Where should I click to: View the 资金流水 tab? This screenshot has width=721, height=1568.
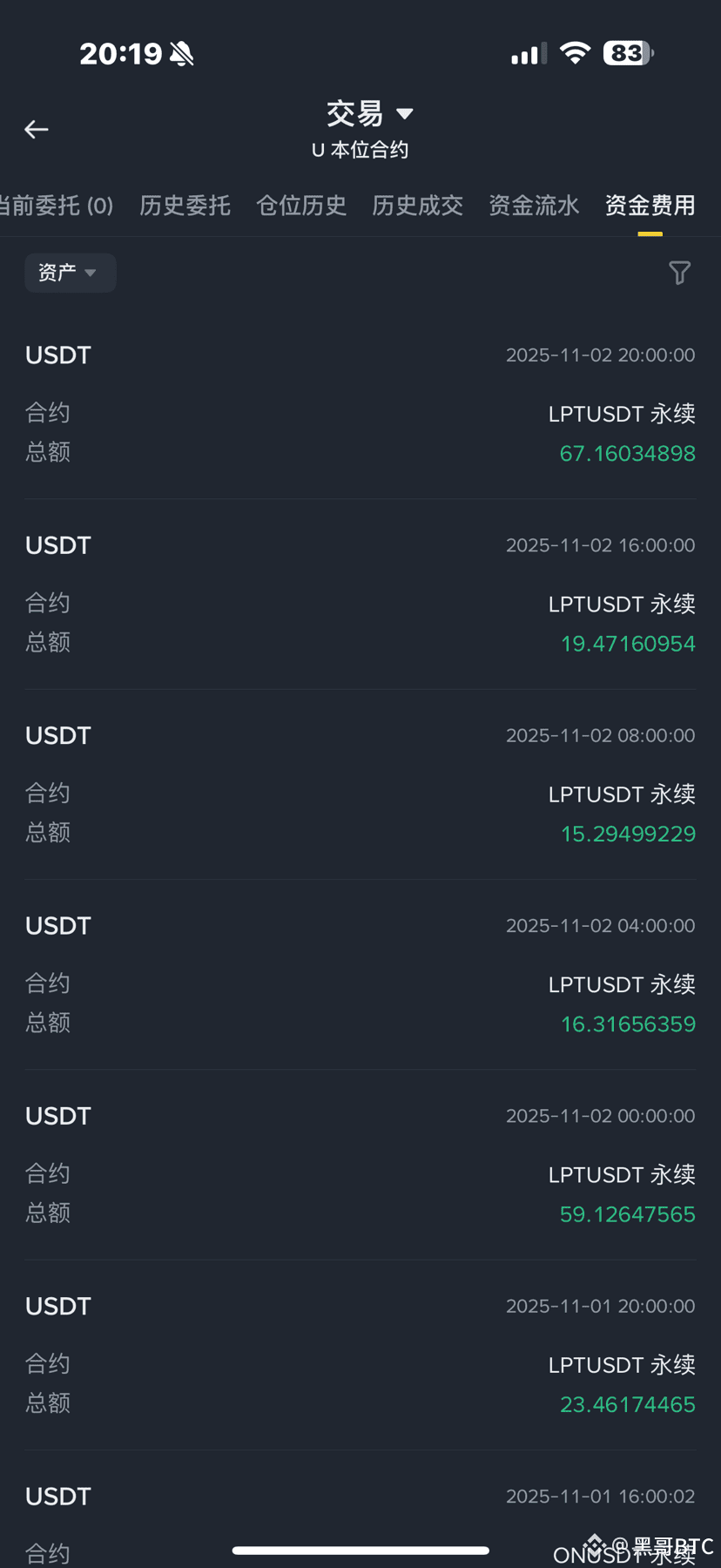pos(534,206)
